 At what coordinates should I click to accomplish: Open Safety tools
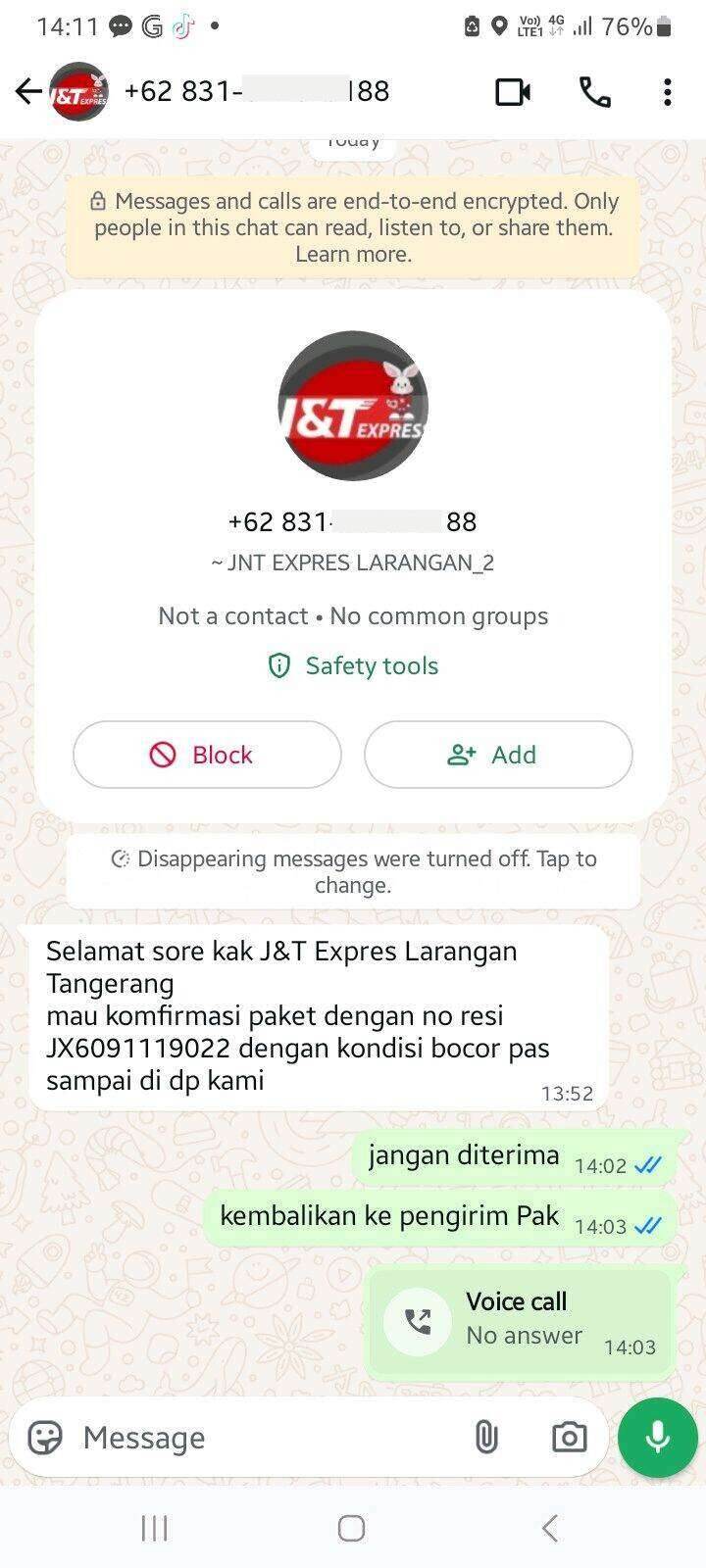click(353, 666)
